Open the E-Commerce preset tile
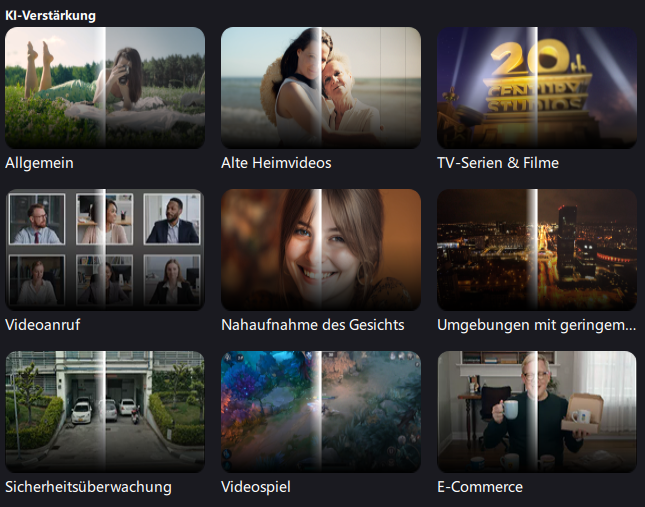The image size is (645, 507). coord(537,412)
